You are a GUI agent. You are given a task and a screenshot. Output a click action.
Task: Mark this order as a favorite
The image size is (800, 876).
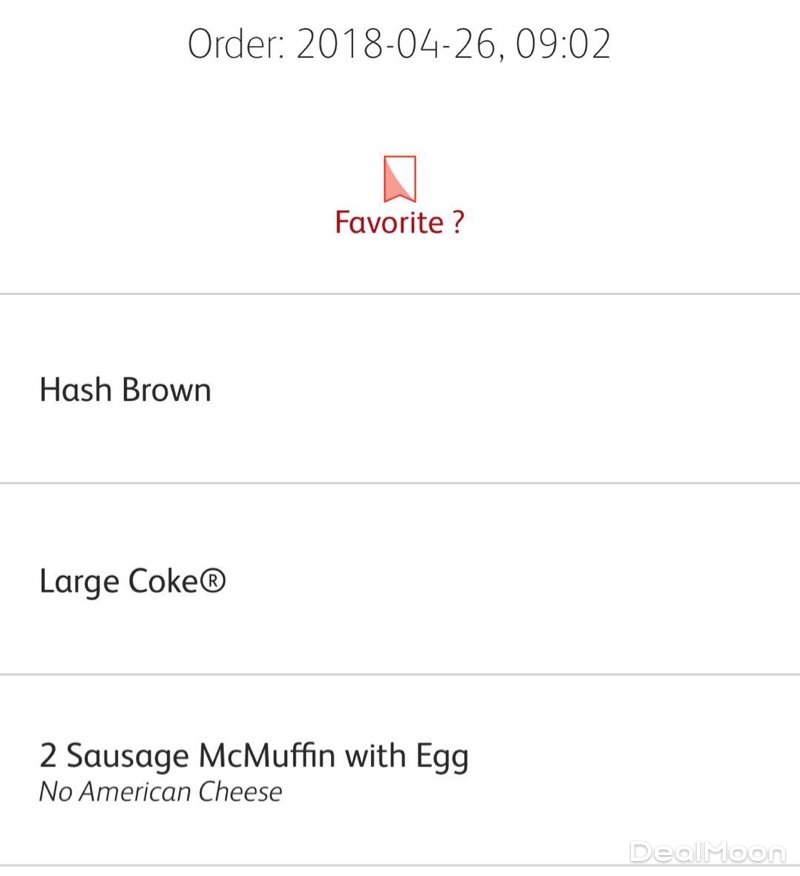[x=399, y=181]
